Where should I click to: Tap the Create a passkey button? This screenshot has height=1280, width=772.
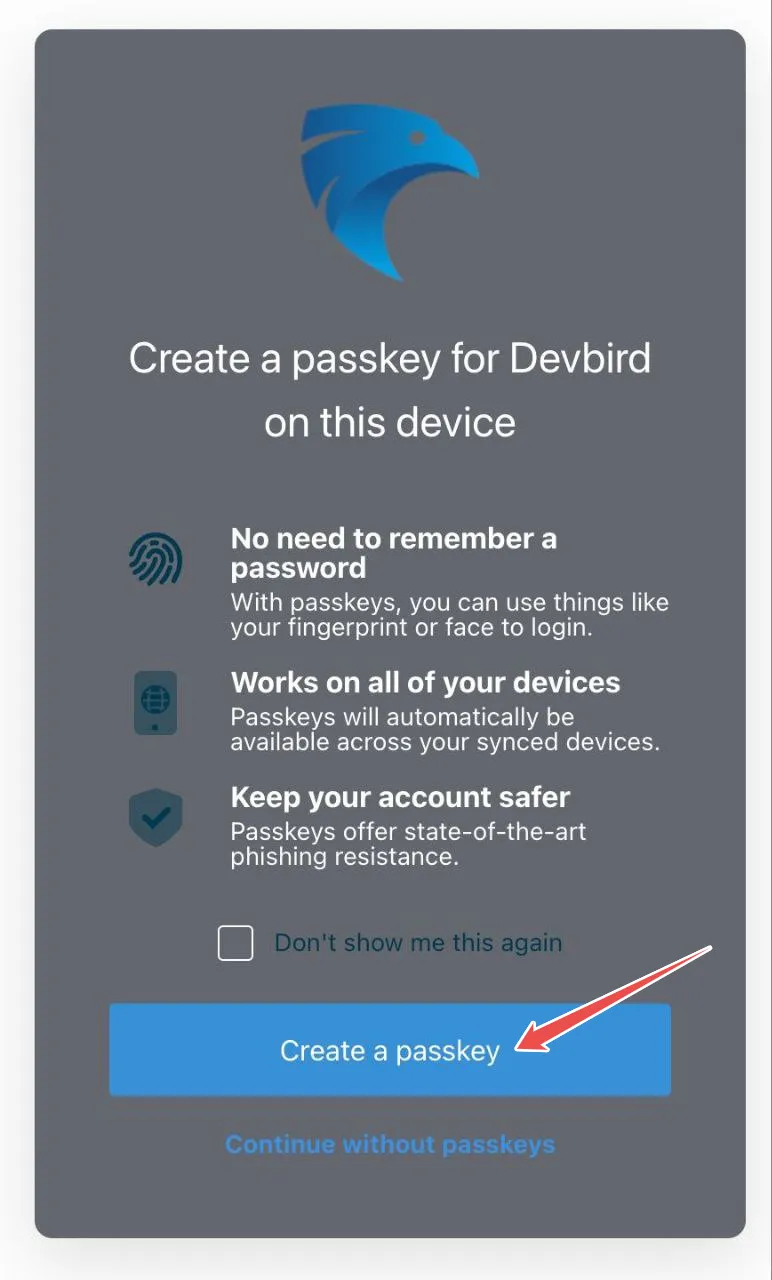(x=389, y=1050)
